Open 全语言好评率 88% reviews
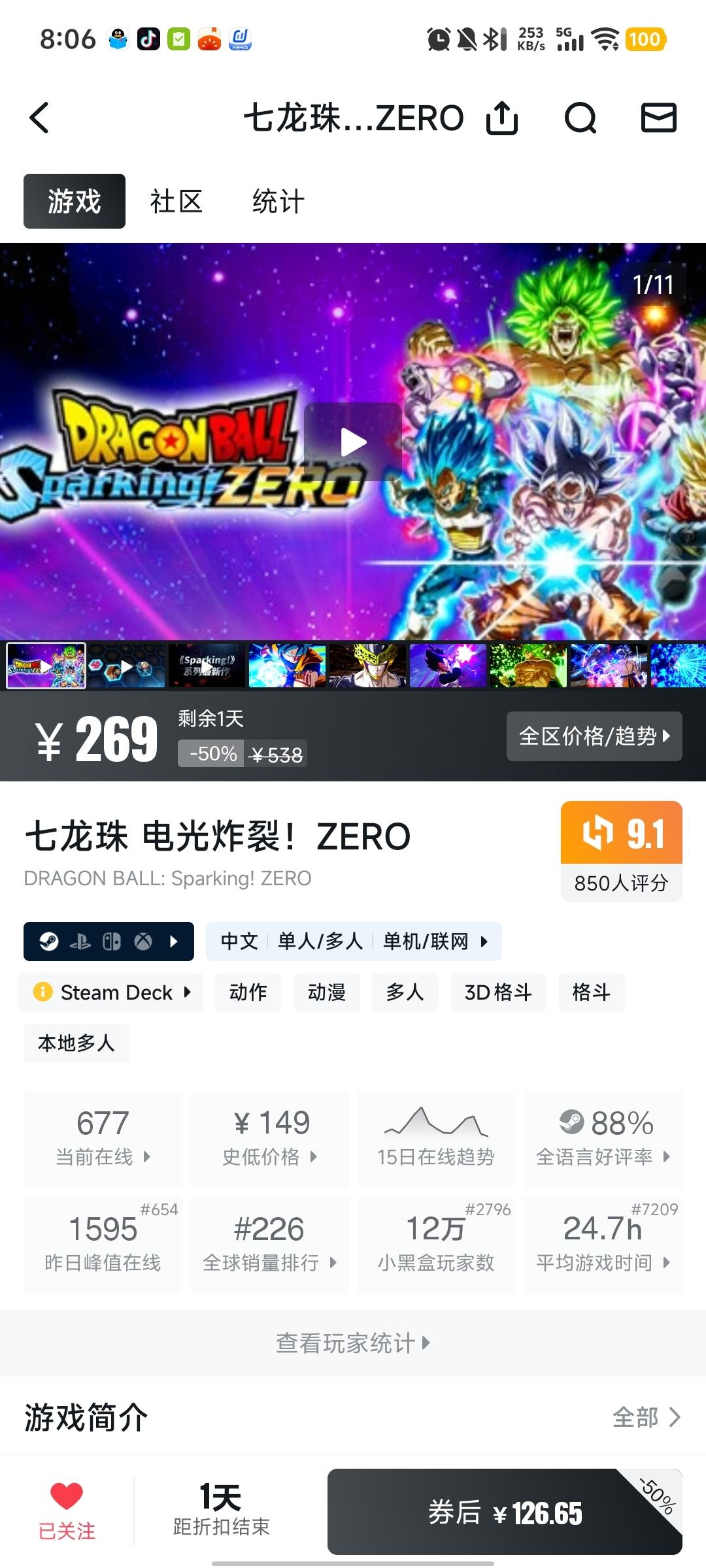The height and width of the screenshot is (1568, 706). click(x=603, y=1138)
